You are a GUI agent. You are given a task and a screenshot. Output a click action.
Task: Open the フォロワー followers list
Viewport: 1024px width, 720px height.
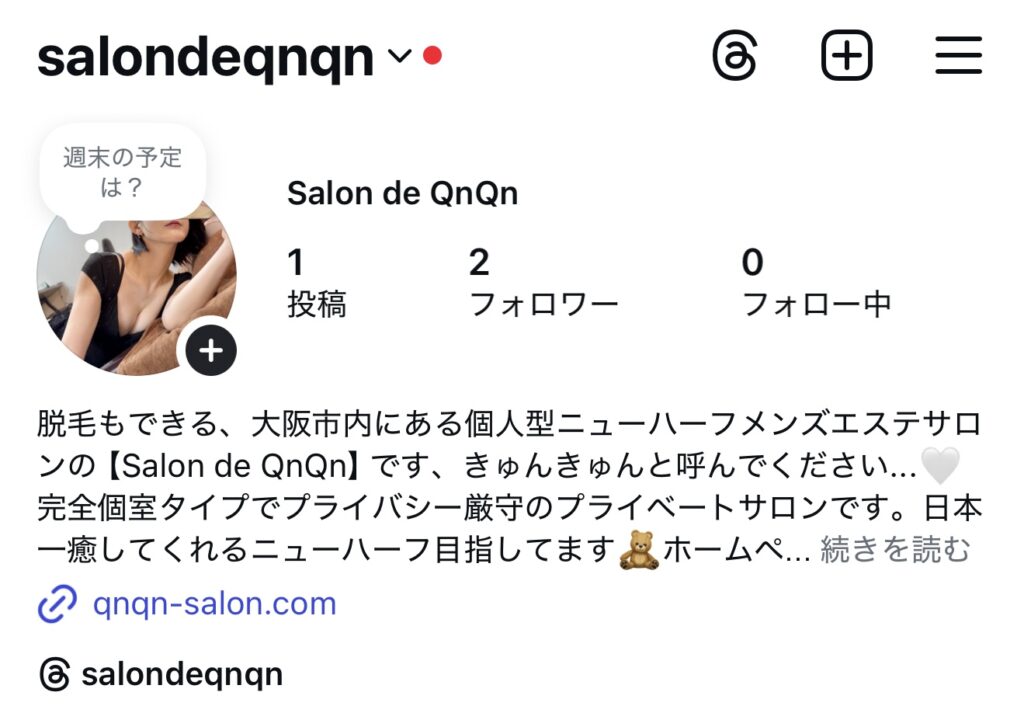[x=543, y=283]
